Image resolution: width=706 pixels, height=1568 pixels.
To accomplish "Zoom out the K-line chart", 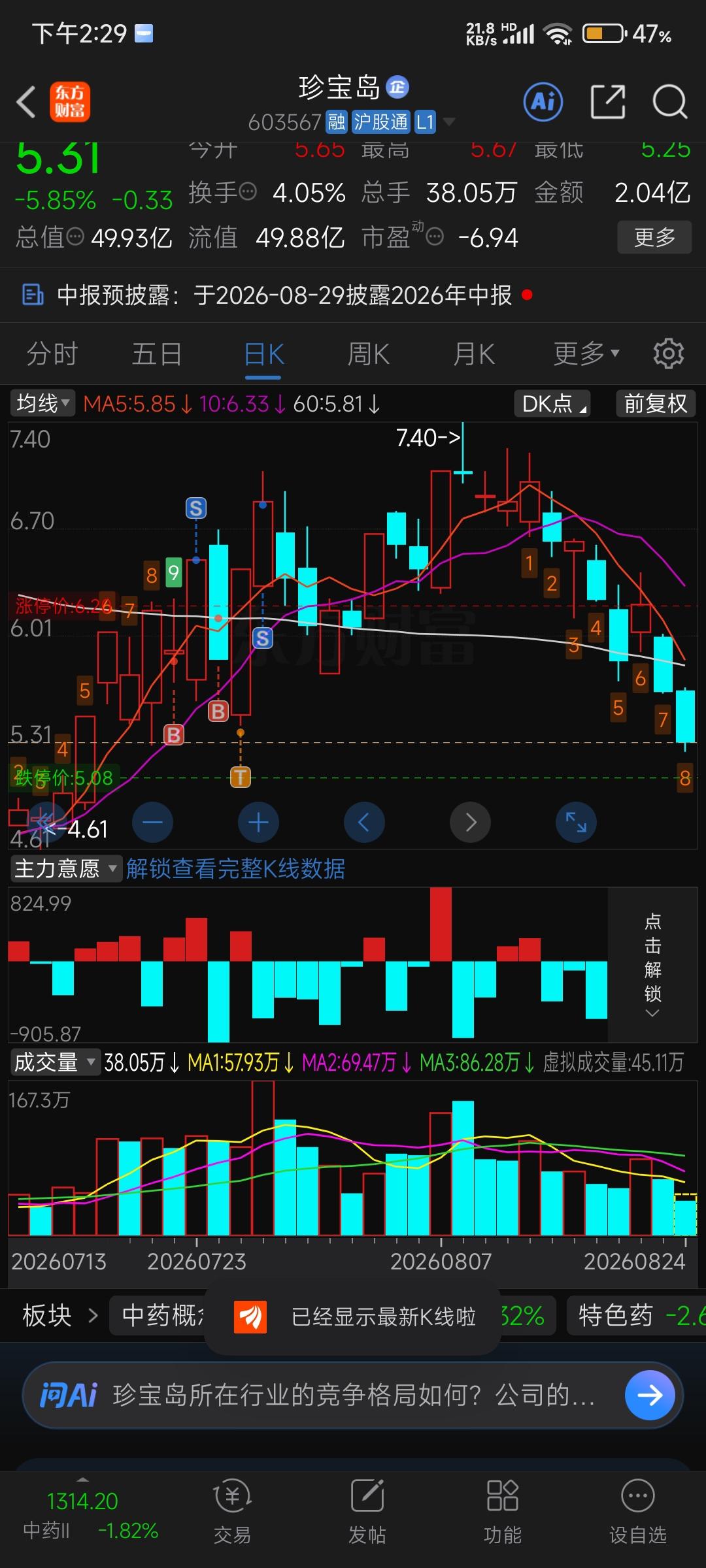I will tap(152, 822).
